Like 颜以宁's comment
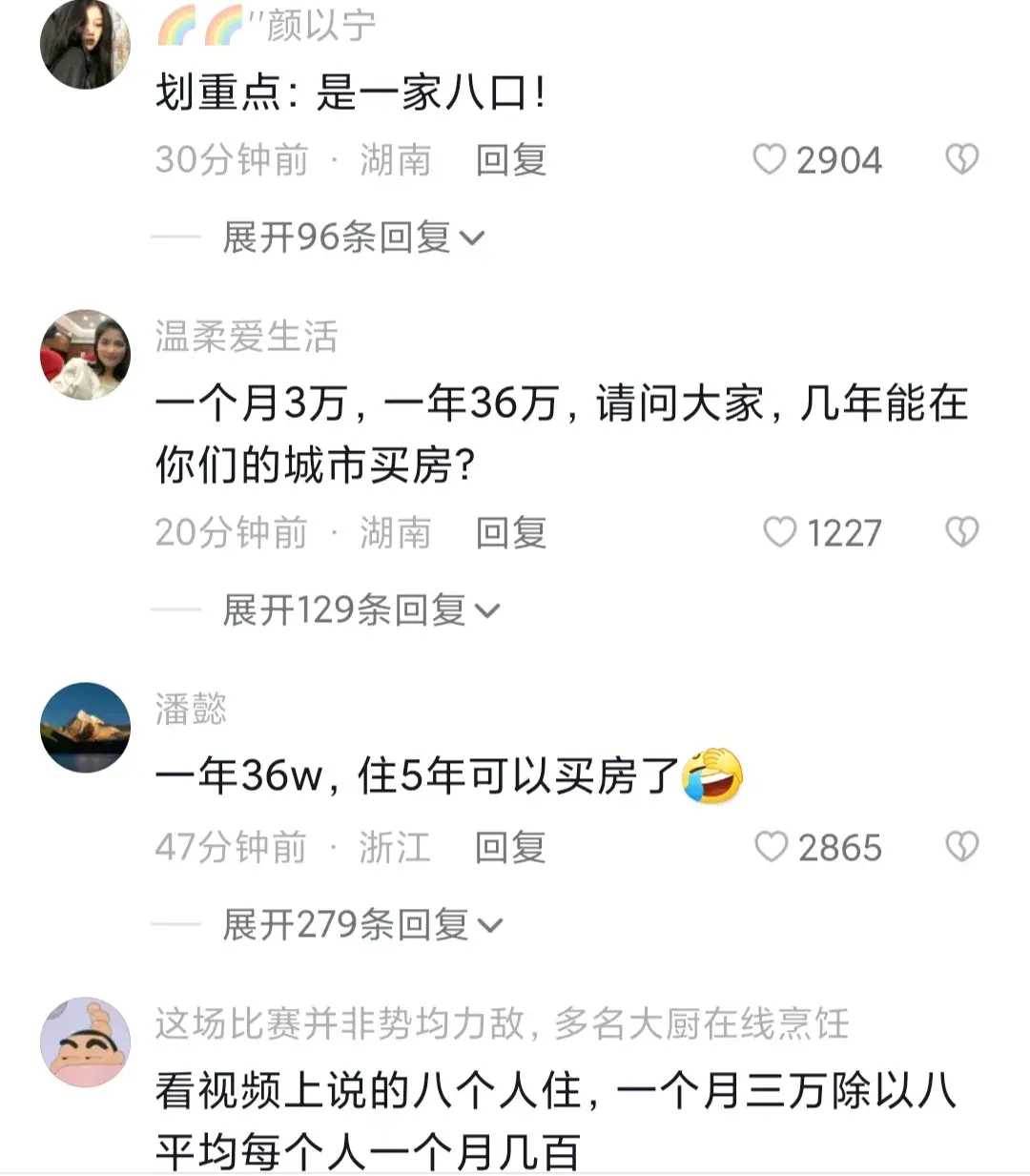Viewport: 1030px width, 1176px height. point(770,159)
